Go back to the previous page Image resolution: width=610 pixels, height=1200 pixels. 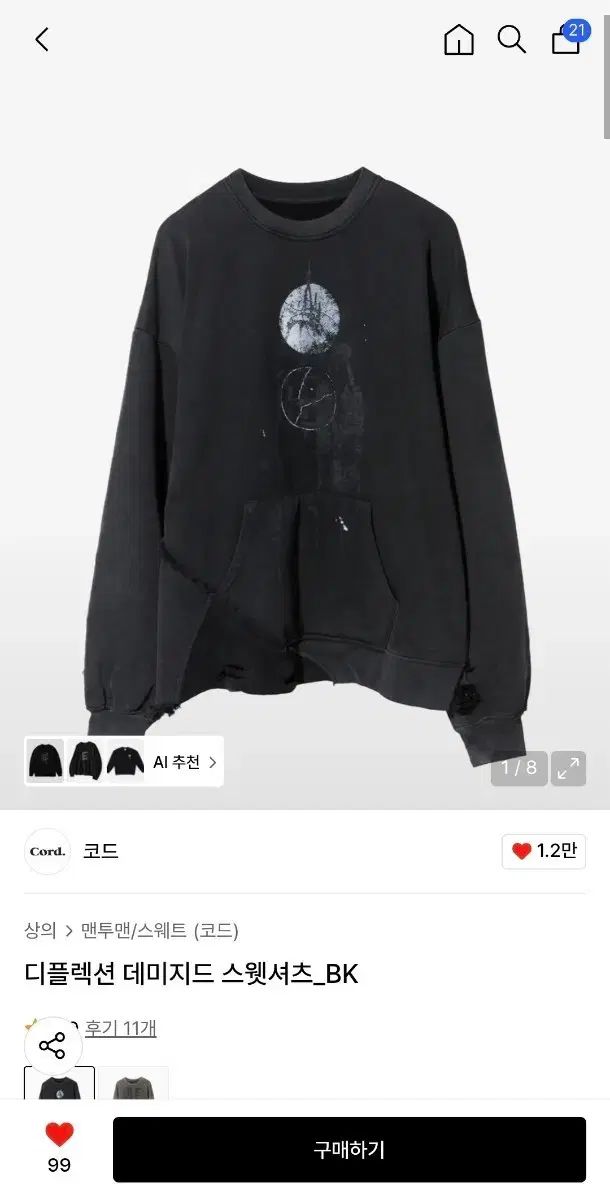(x=41, y=40)
